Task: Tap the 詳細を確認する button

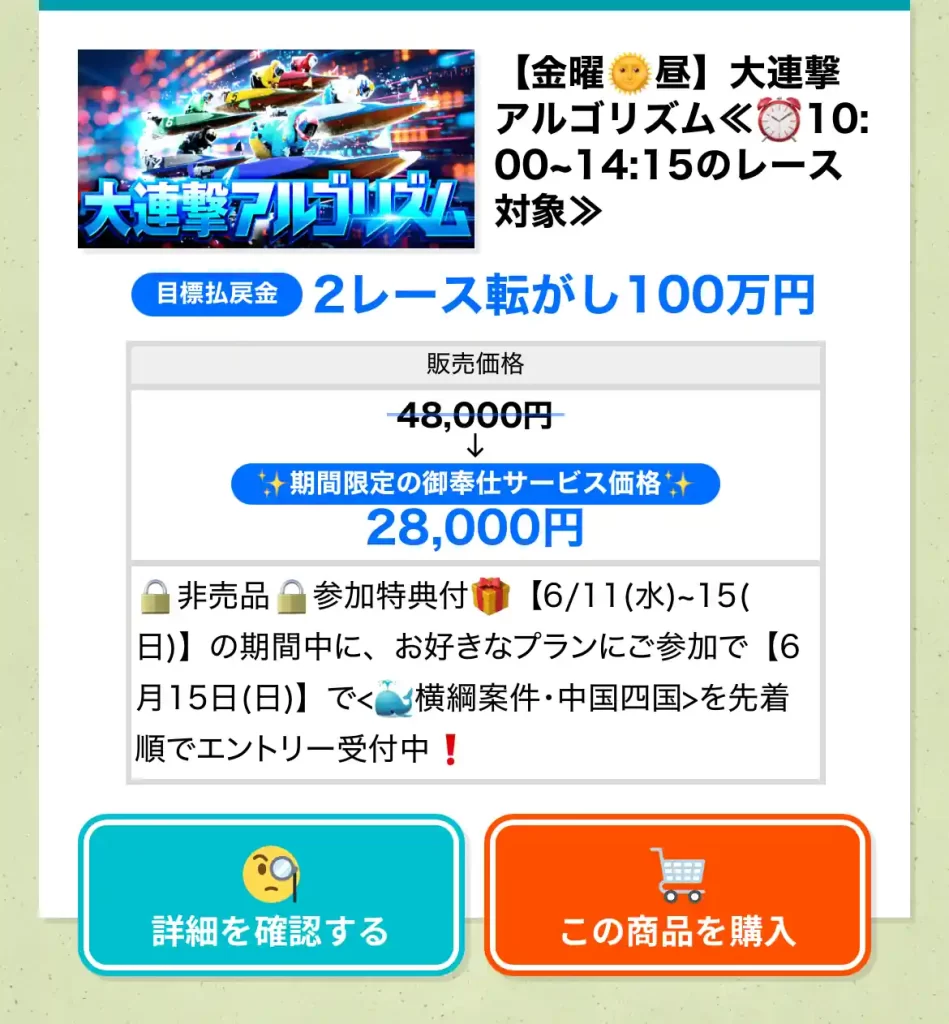Action: point(270,895)
